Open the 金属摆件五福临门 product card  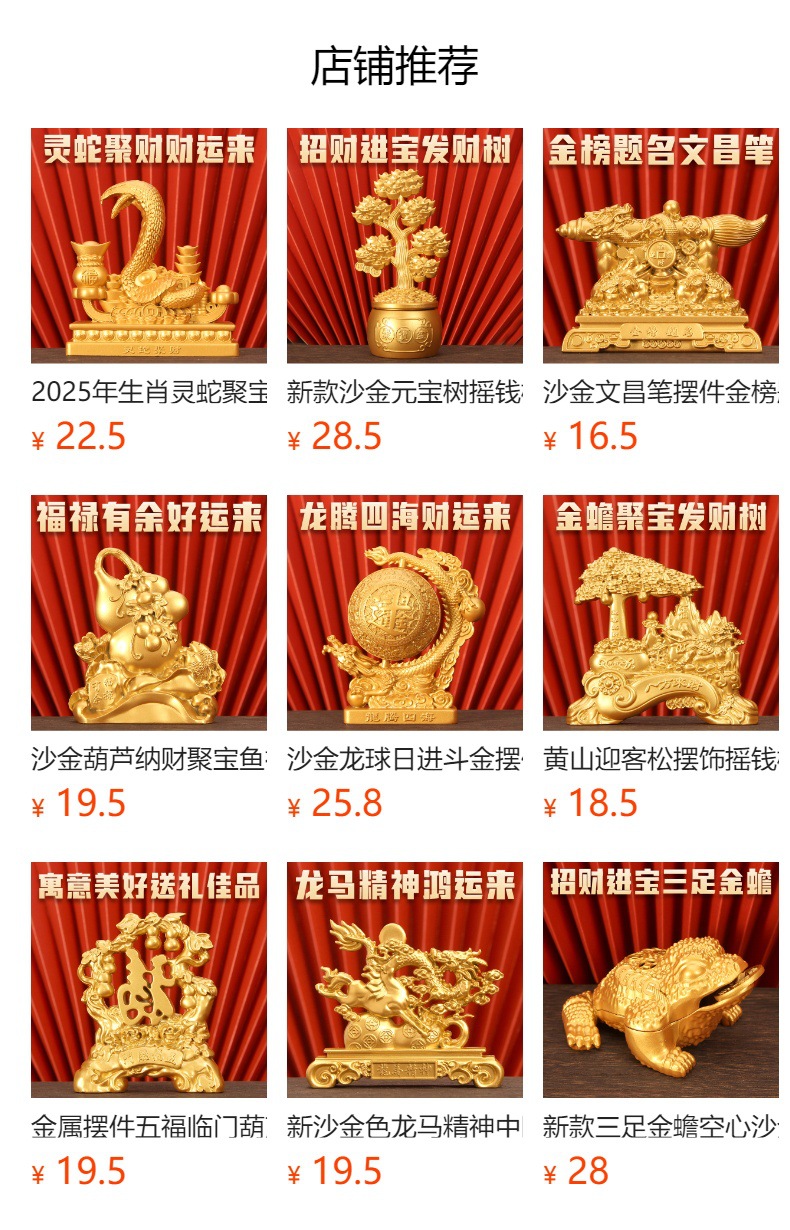[x=149, y=1025]
